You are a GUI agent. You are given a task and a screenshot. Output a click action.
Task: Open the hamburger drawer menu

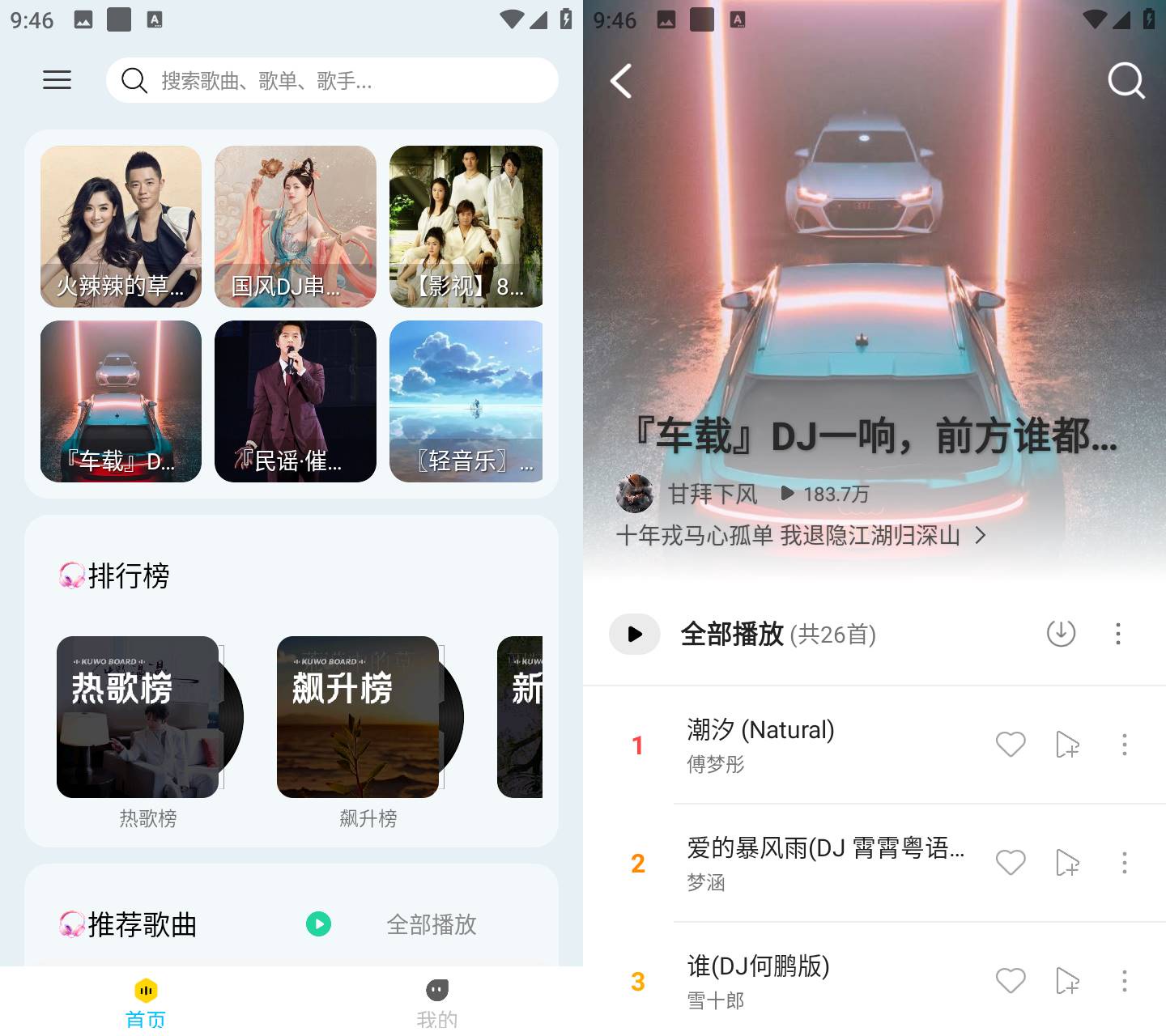coord(57,80)
